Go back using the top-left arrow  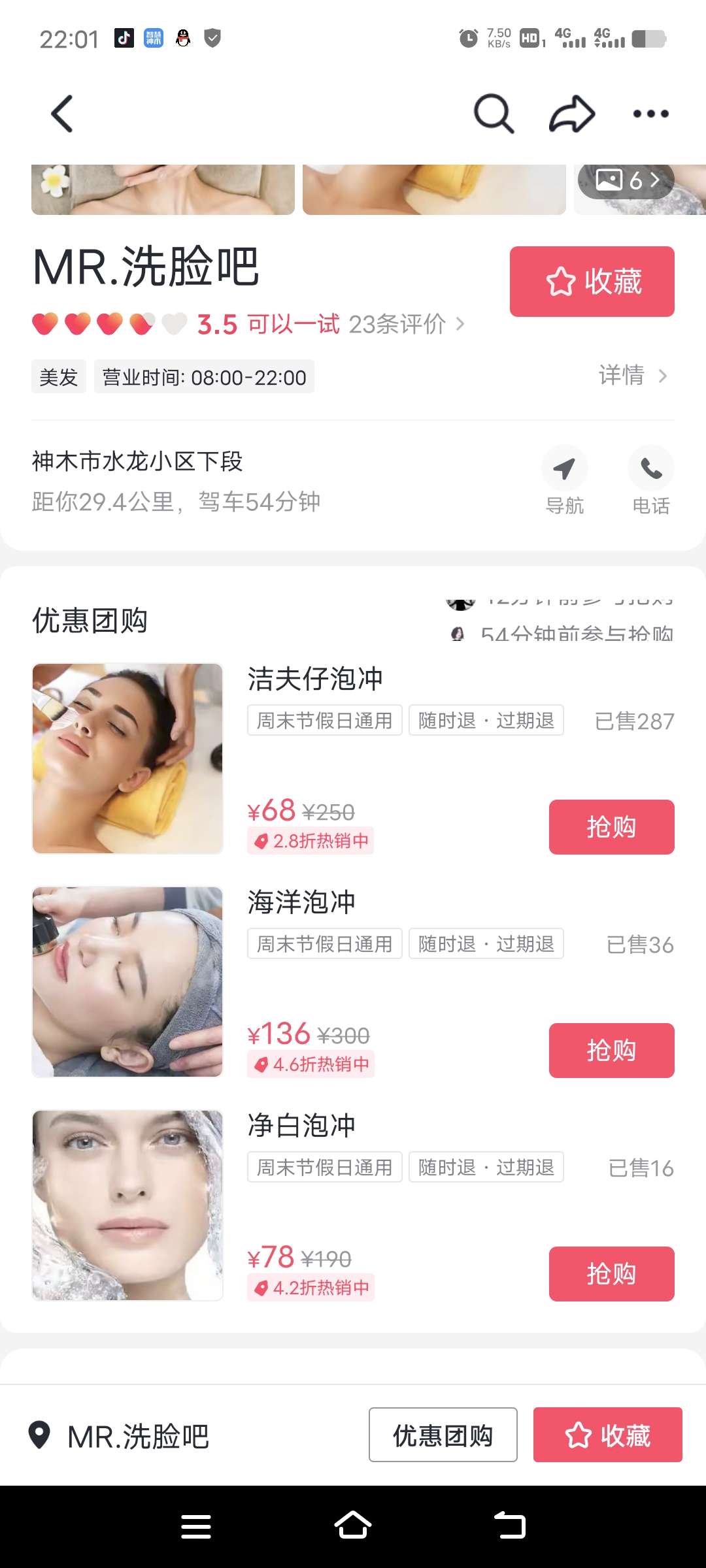click(x=62, y=114)
